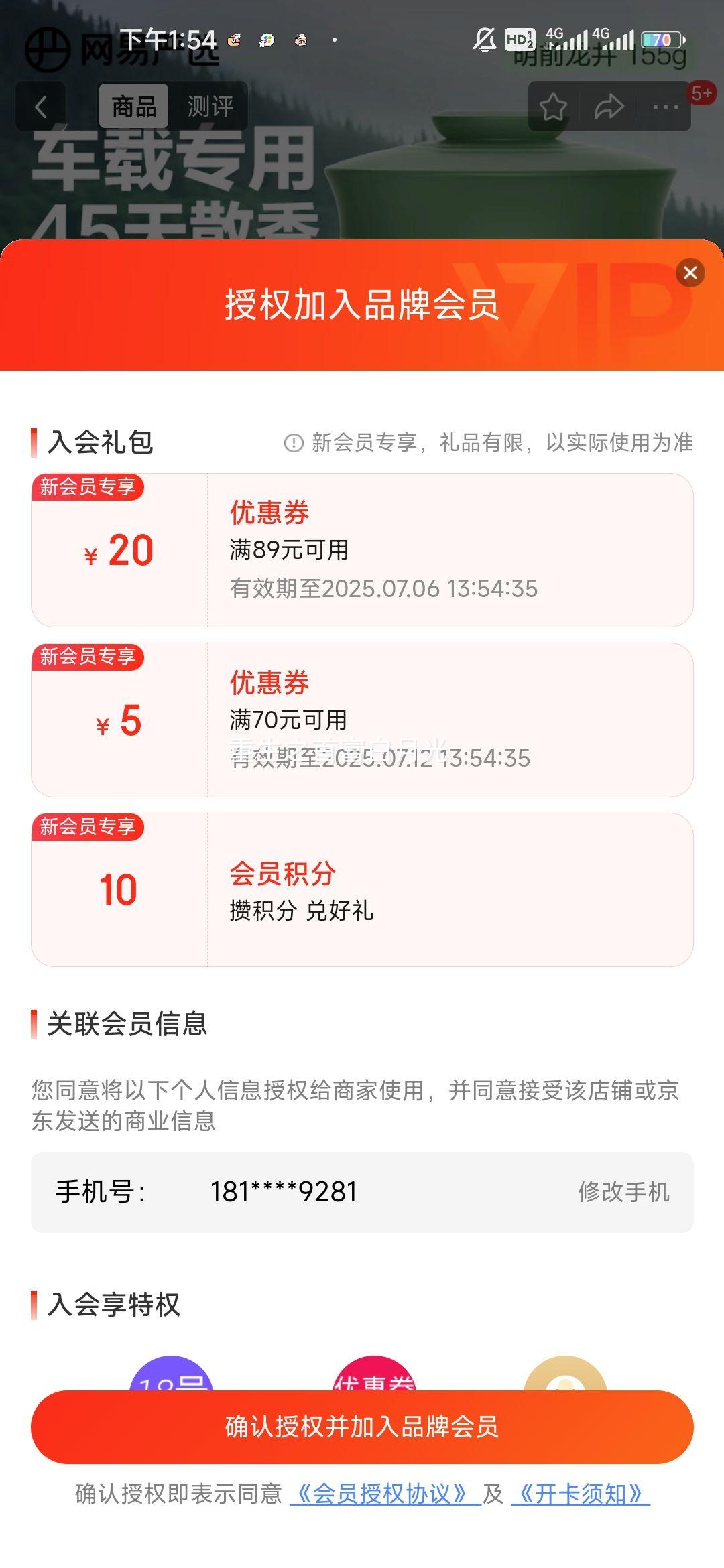Screen dimensions: 724x1568
Task: Open the three-dot overflow menu
Action: [x=665, y=107]
